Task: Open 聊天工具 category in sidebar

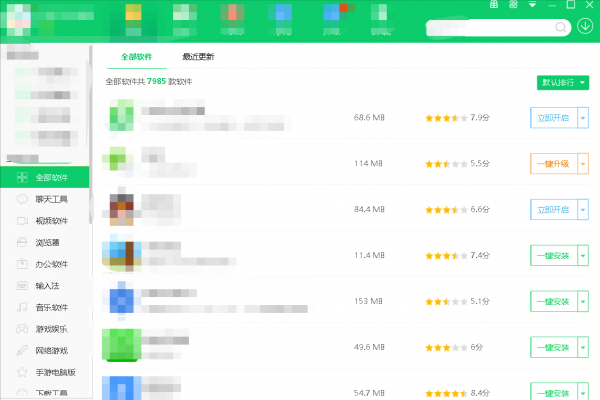Action: [x=52, y=199]
